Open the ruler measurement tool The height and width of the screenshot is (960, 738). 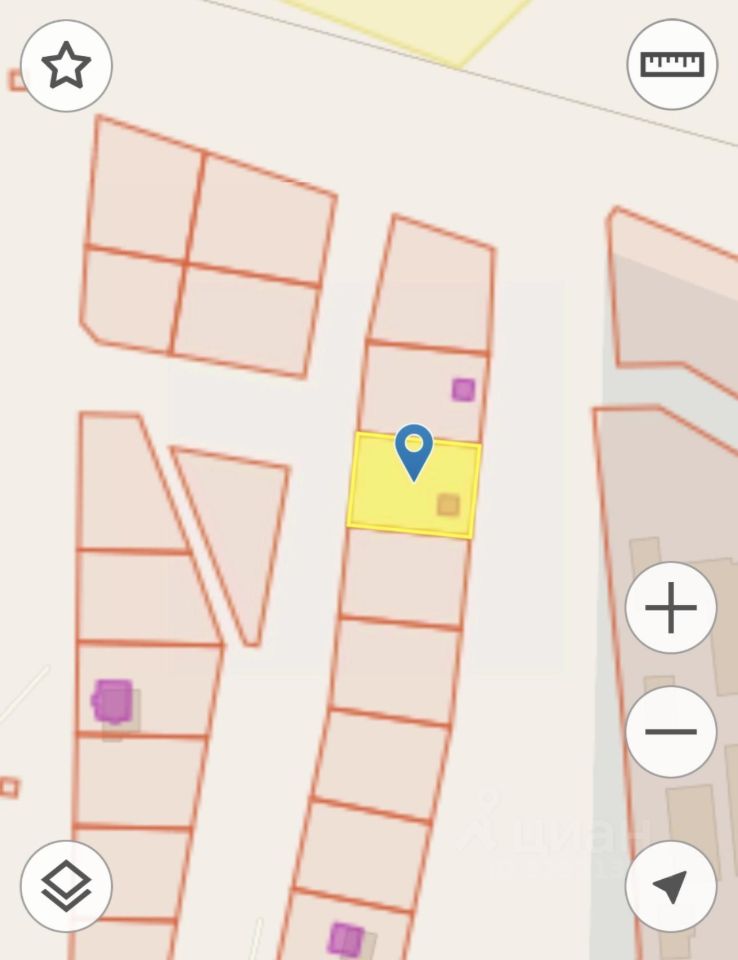(672, 64)
